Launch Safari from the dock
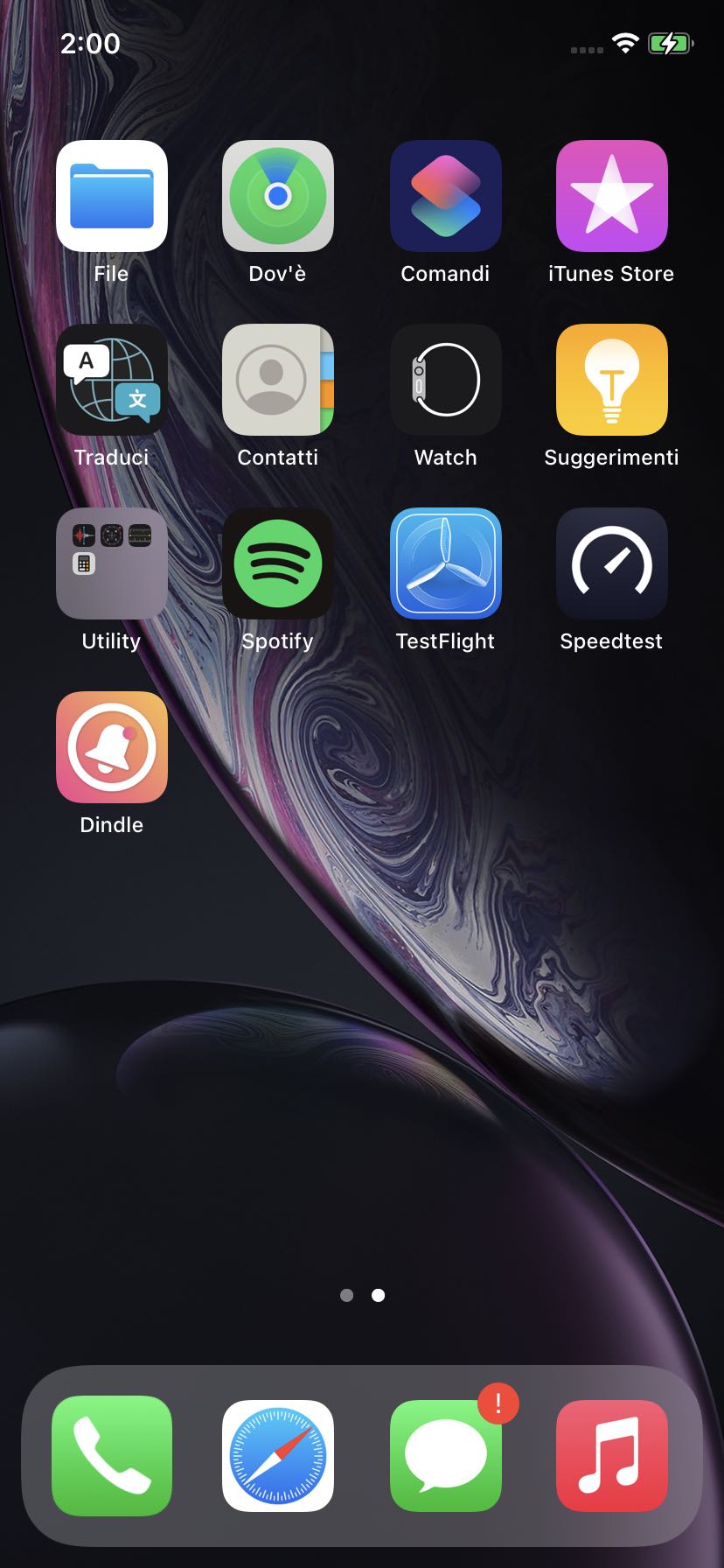This screenshot has width=724, height=1568. [x=278, y=1456]
